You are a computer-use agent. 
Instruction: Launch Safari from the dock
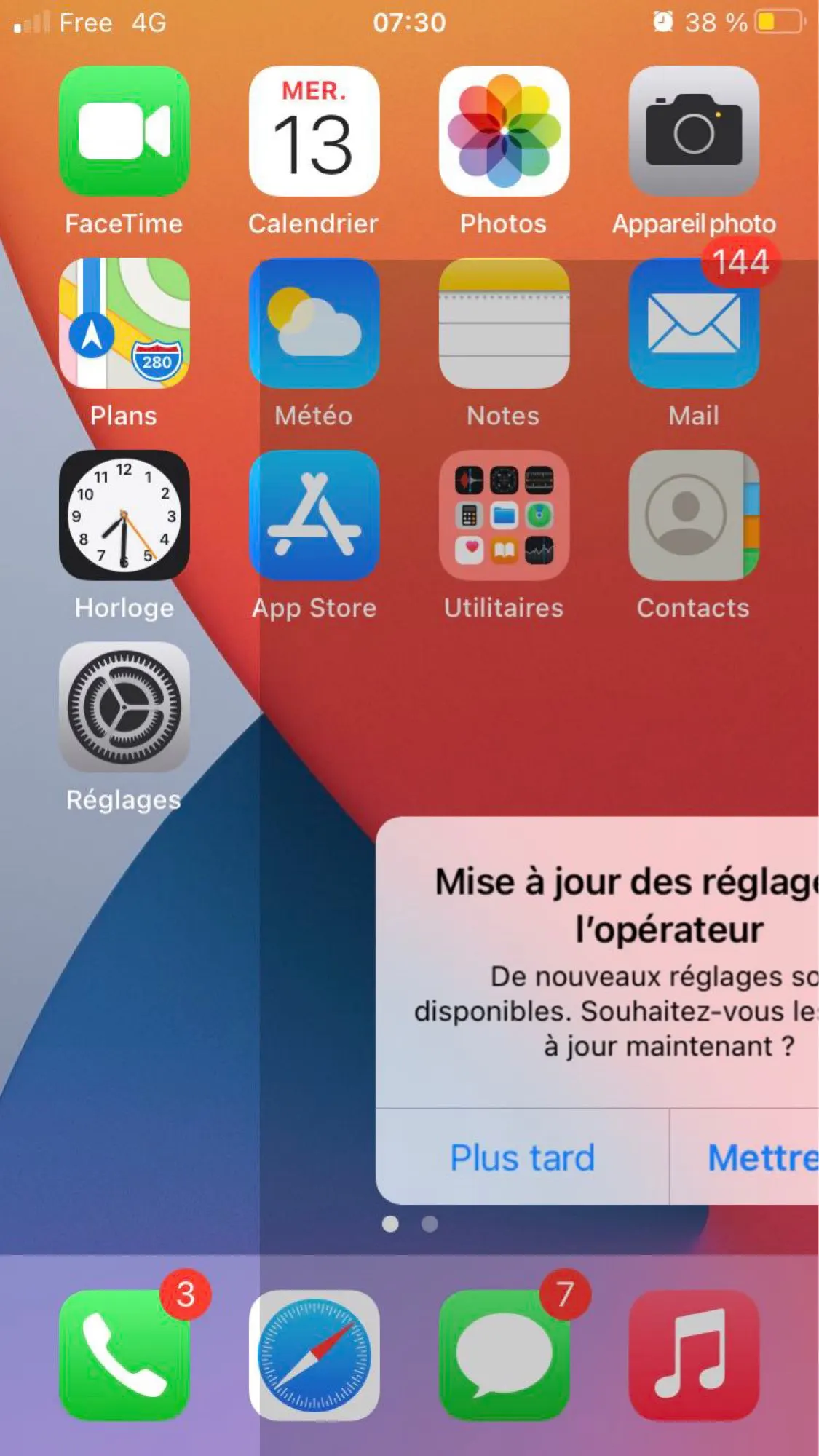click(314, 1356)
